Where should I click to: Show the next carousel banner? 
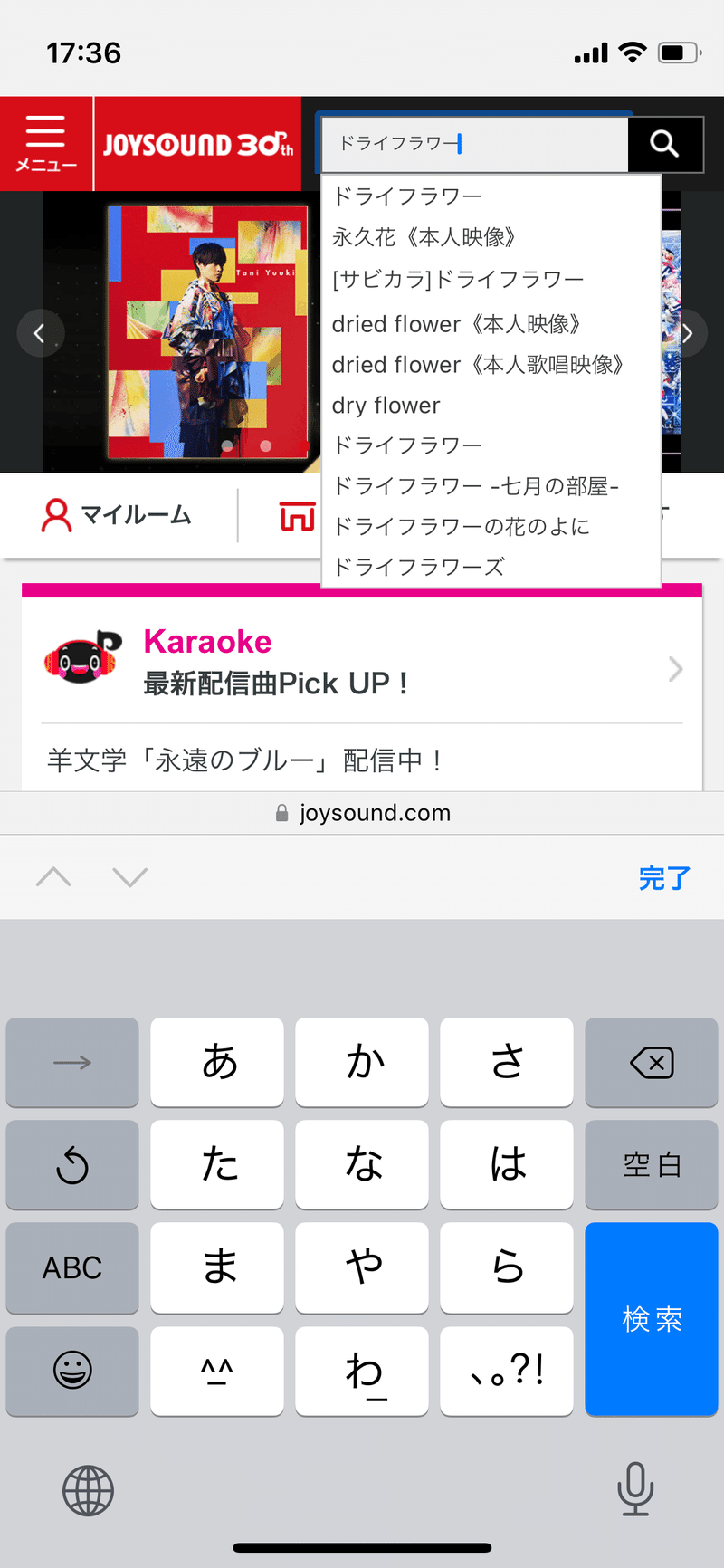(x=687, y=333)
